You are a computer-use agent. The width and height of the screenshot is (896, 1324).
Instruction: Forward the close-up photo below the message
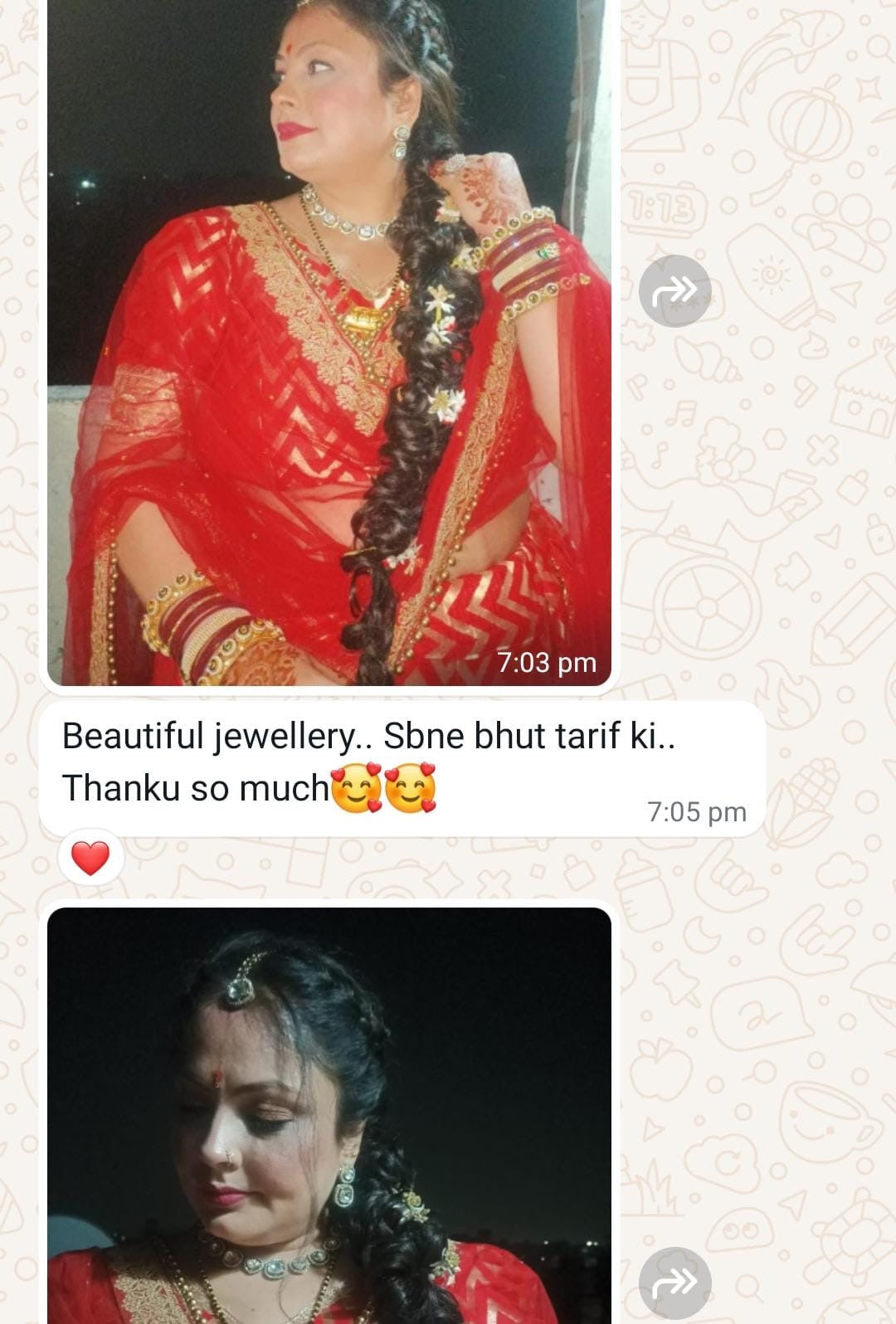[674, 1283]
